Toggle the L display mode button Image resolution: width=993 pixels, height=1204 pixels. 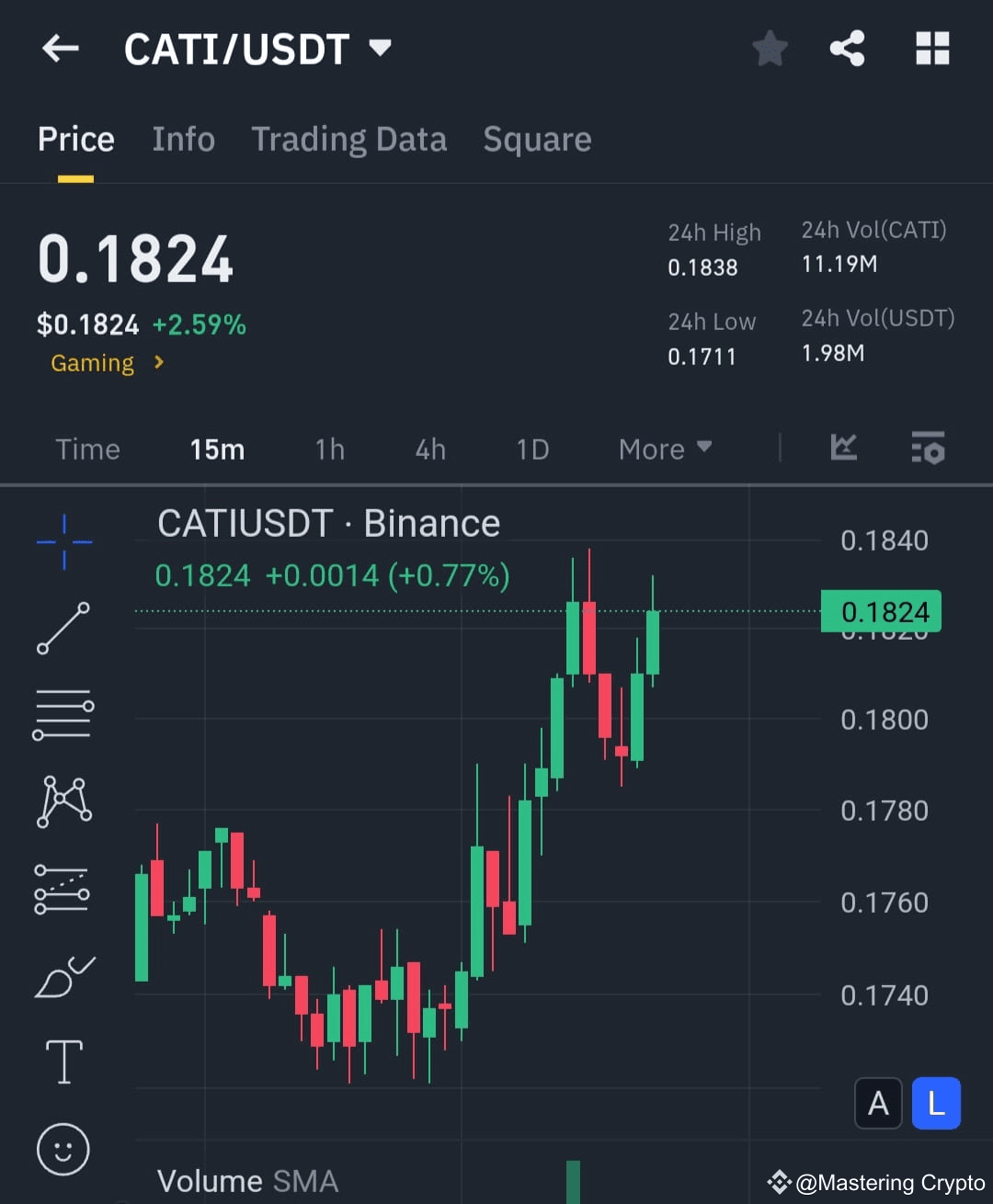pyautogui.click(x=936, y=1103)
